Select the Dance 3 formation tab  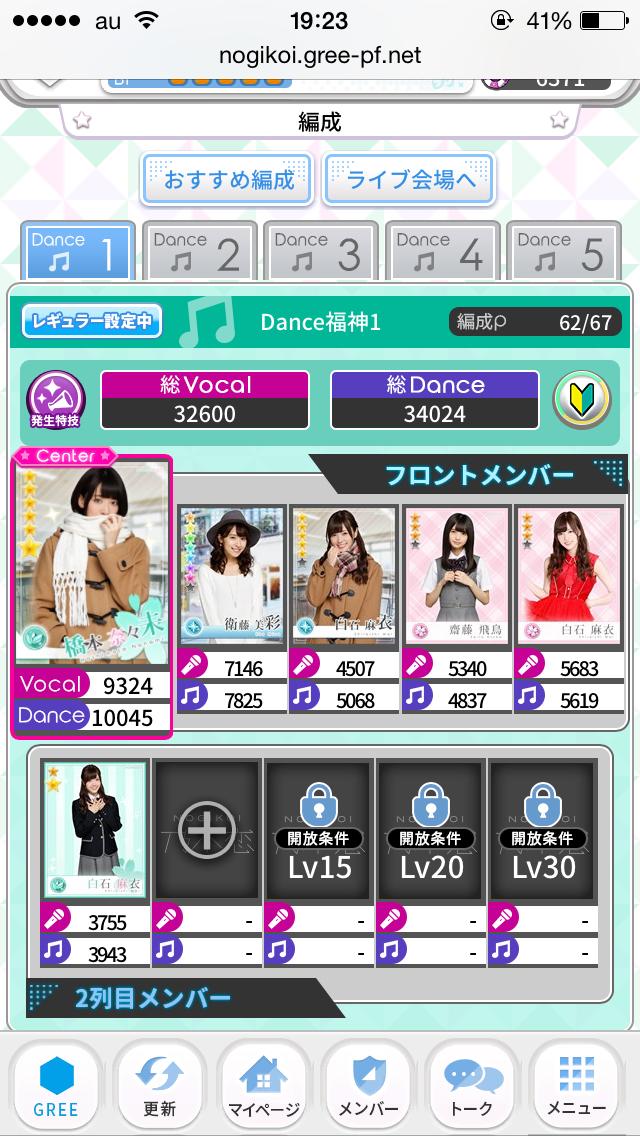[x=320, y=251]
